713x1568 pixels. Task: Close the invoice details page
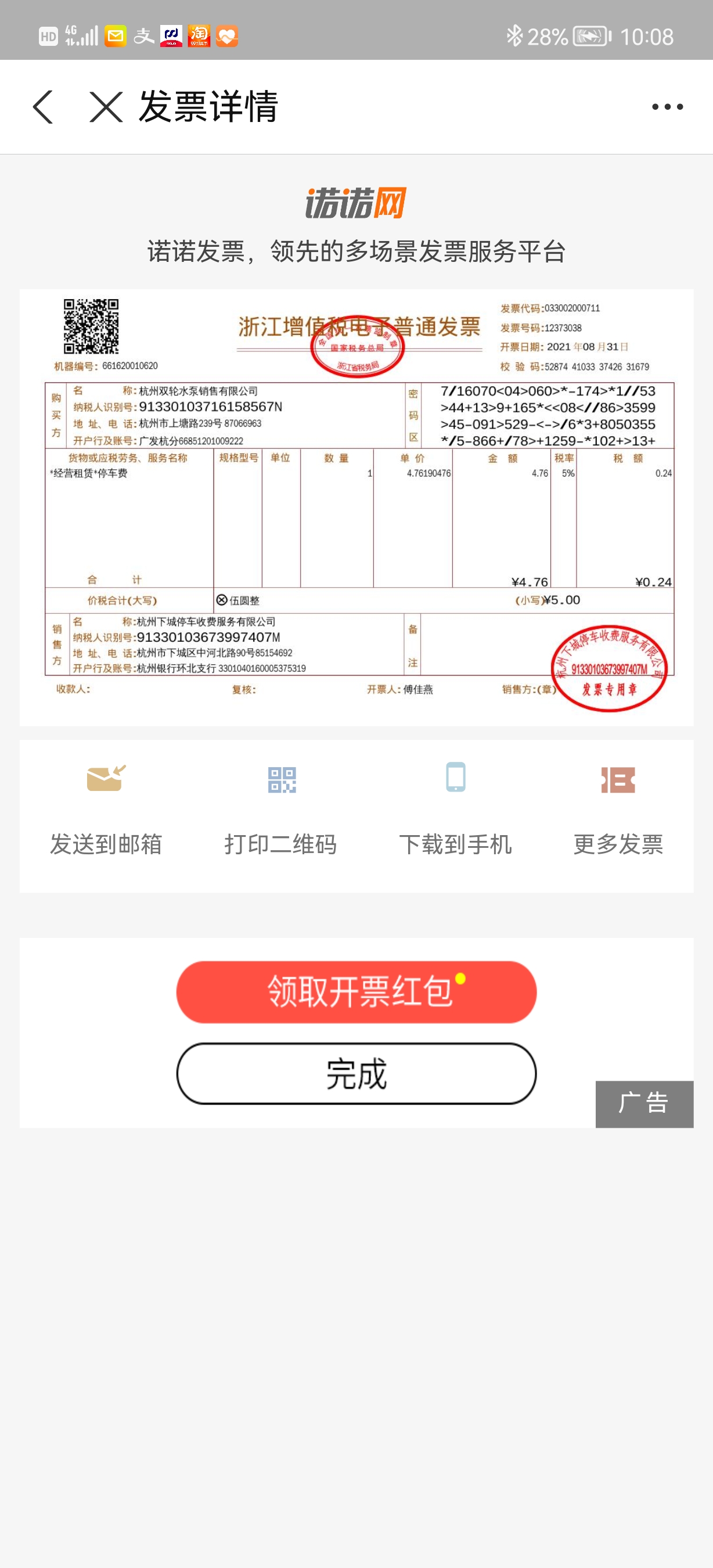(106, 107)
